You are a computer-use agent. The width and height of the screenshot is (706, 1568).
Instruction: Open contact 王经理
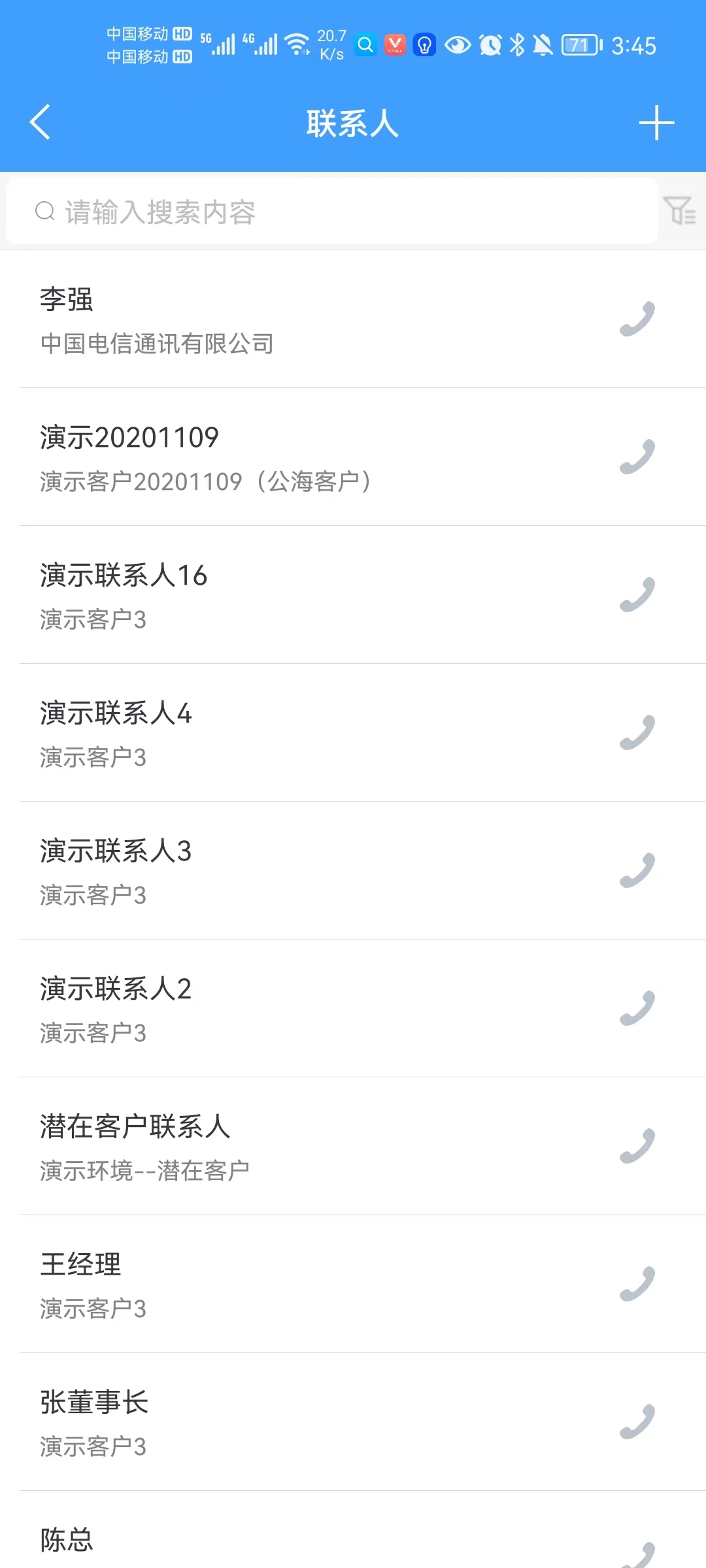(353, 1284)
